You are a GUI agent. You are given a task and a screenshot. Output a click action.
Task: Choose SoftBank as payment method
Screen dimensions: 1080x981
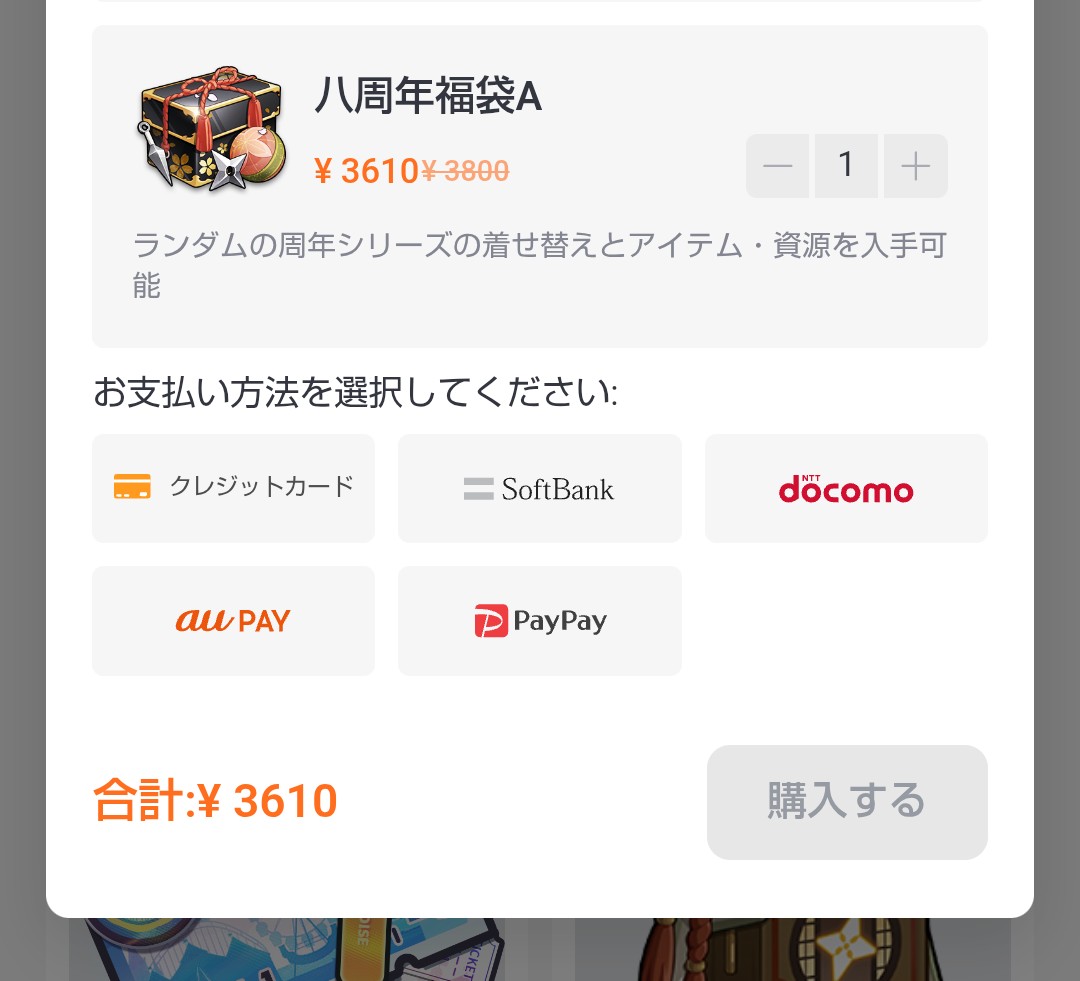[539, 488]
